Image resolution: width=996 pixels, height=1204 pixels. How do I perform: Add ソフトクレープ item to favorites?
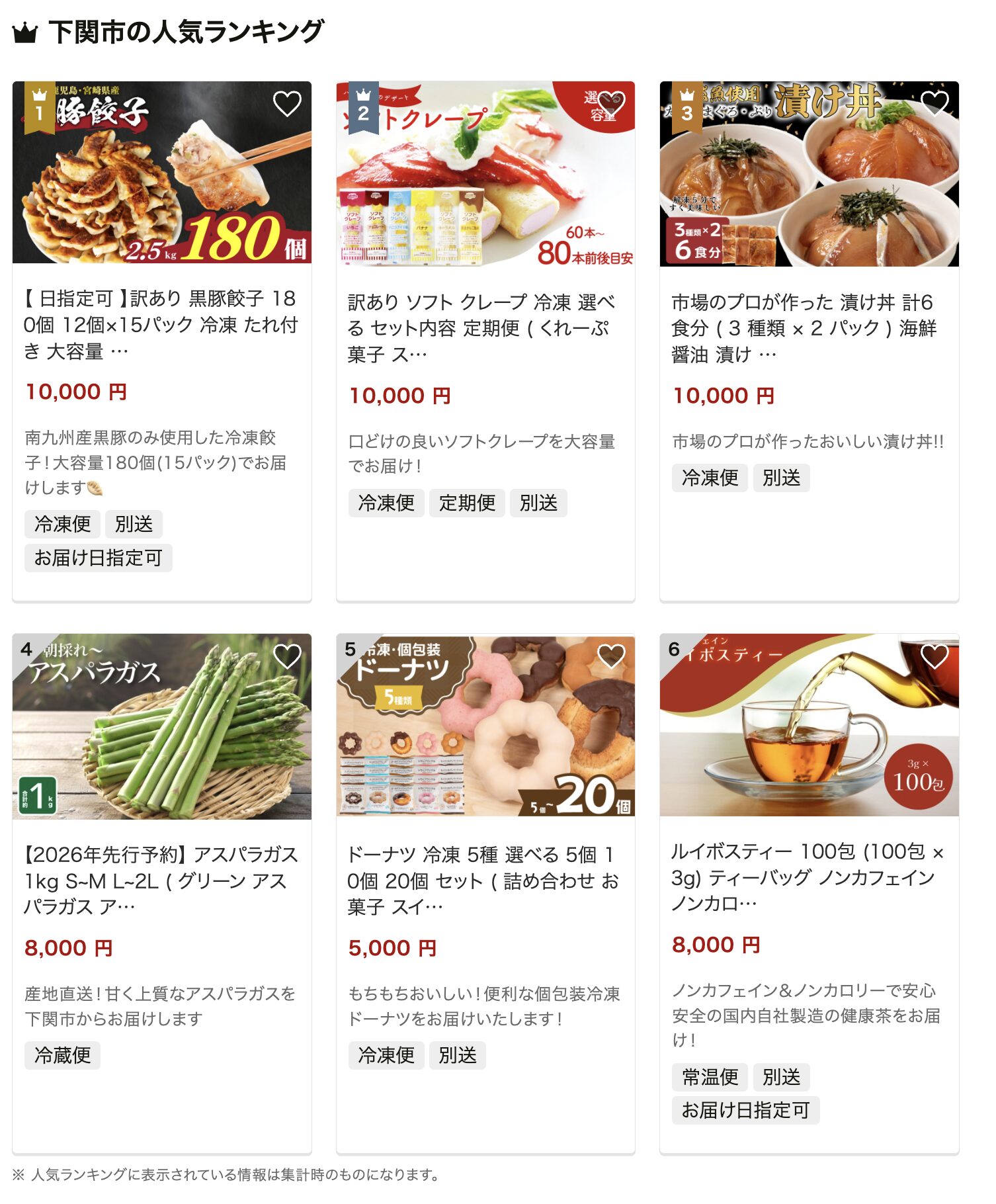[610, 104]
